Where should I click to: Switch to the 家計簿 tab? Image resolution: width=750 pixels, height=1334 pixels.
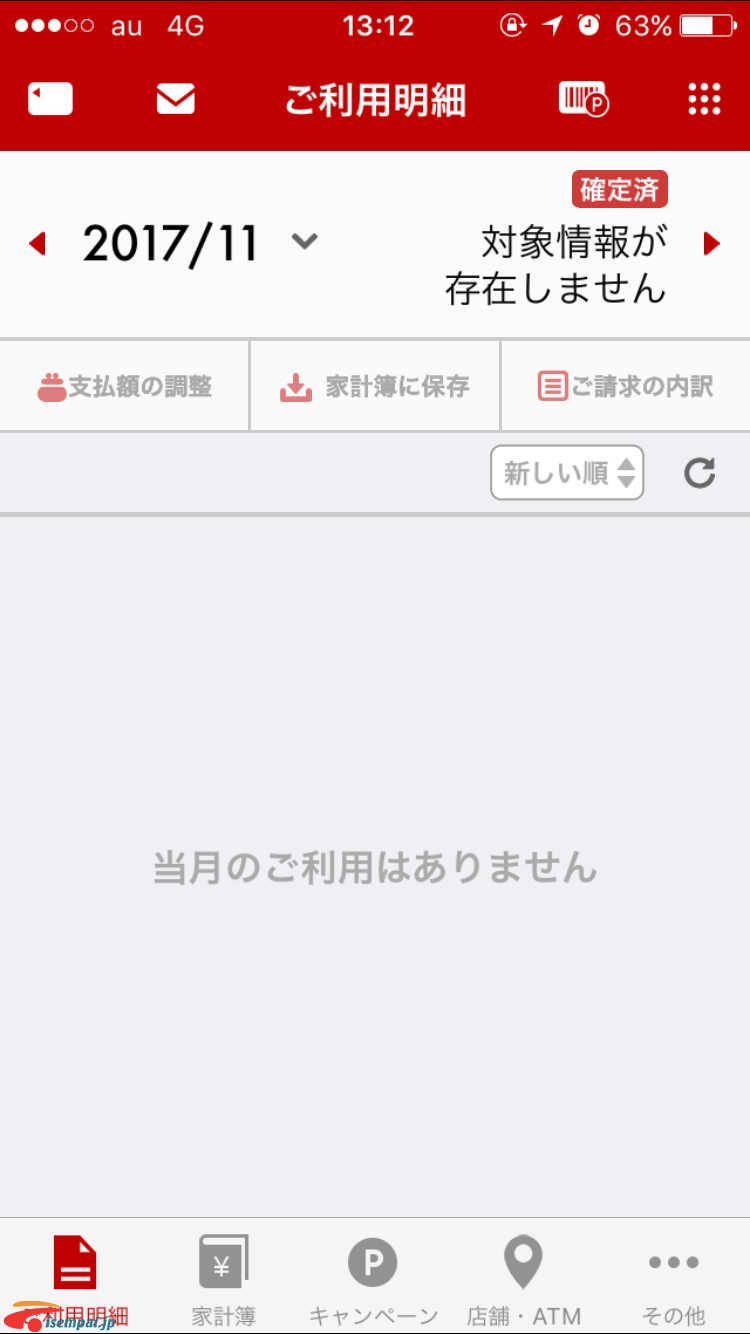click(x=224, y=1278)
